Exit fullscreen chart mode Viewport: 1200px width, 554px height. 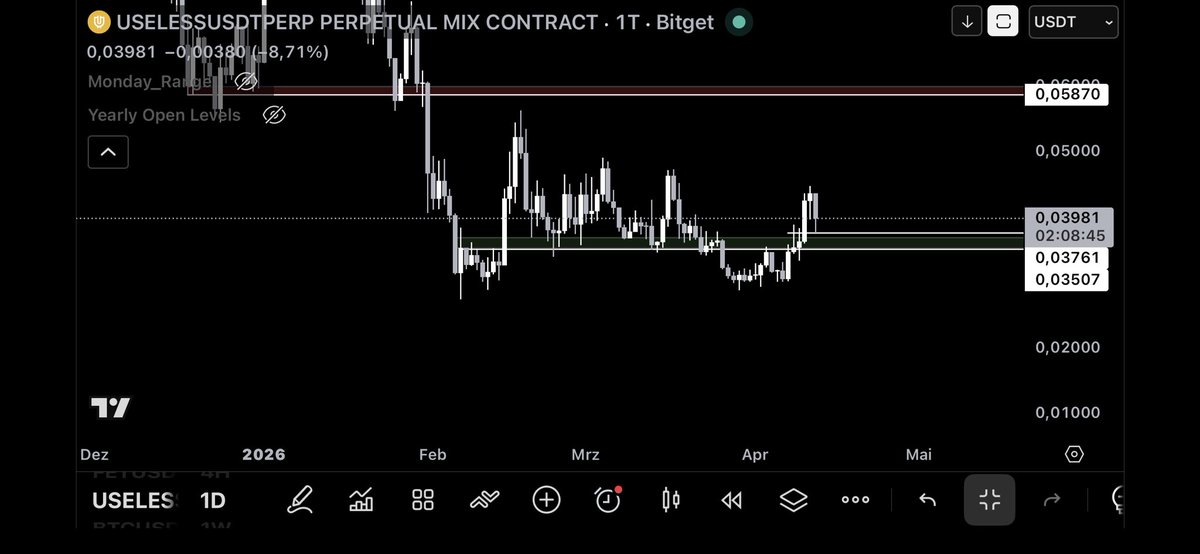click(989, 500)
